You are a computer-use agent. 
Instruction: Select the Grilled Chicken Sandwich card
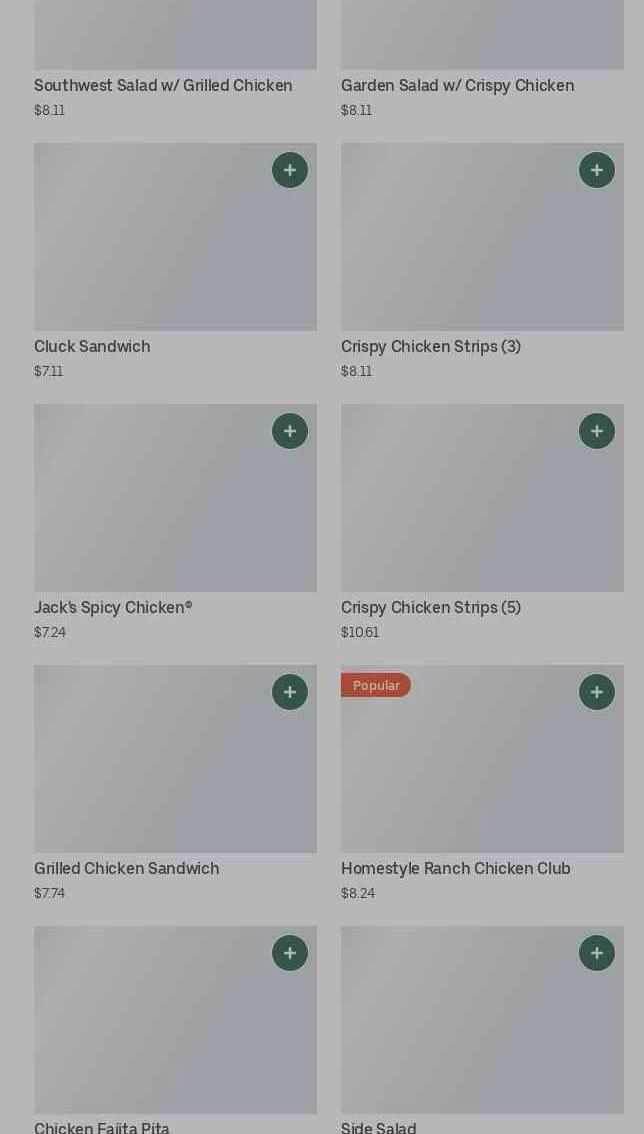tap(175, 783)
